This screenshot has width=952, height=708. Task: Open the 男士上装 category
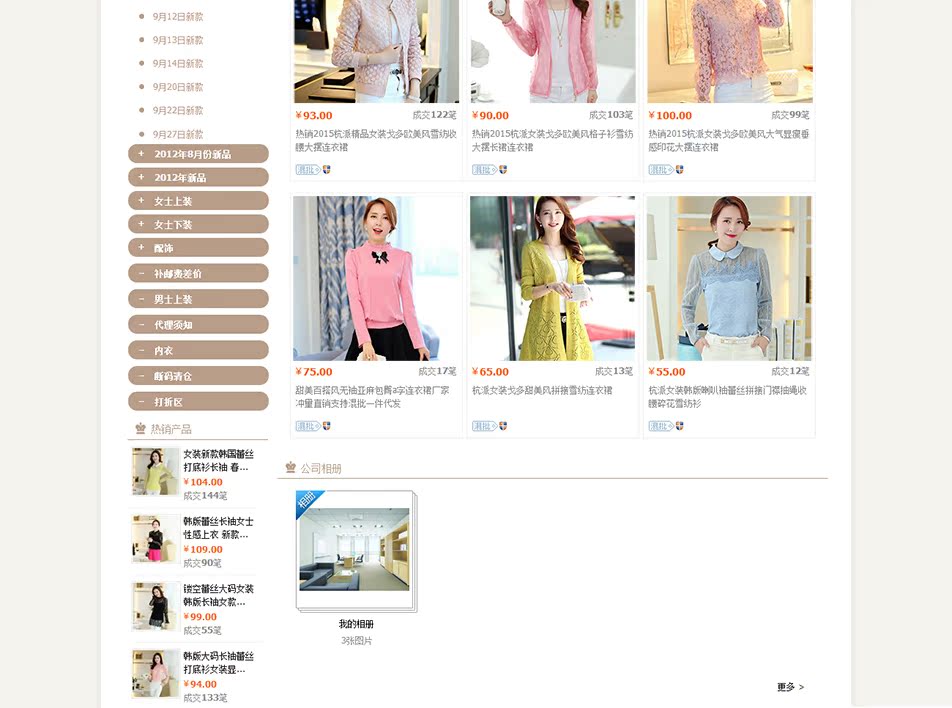click(x=173, y=299)
